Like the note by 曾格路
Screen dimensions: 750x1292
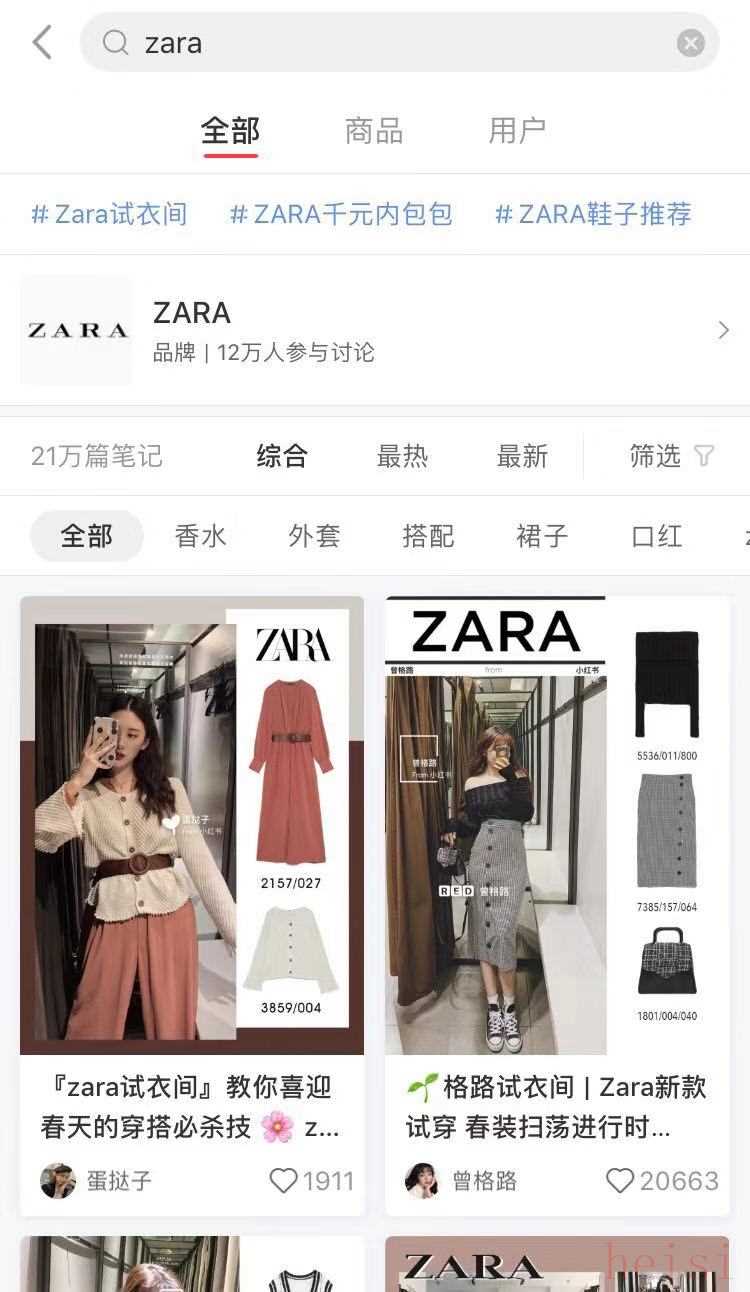click(x=620, y=1181)
